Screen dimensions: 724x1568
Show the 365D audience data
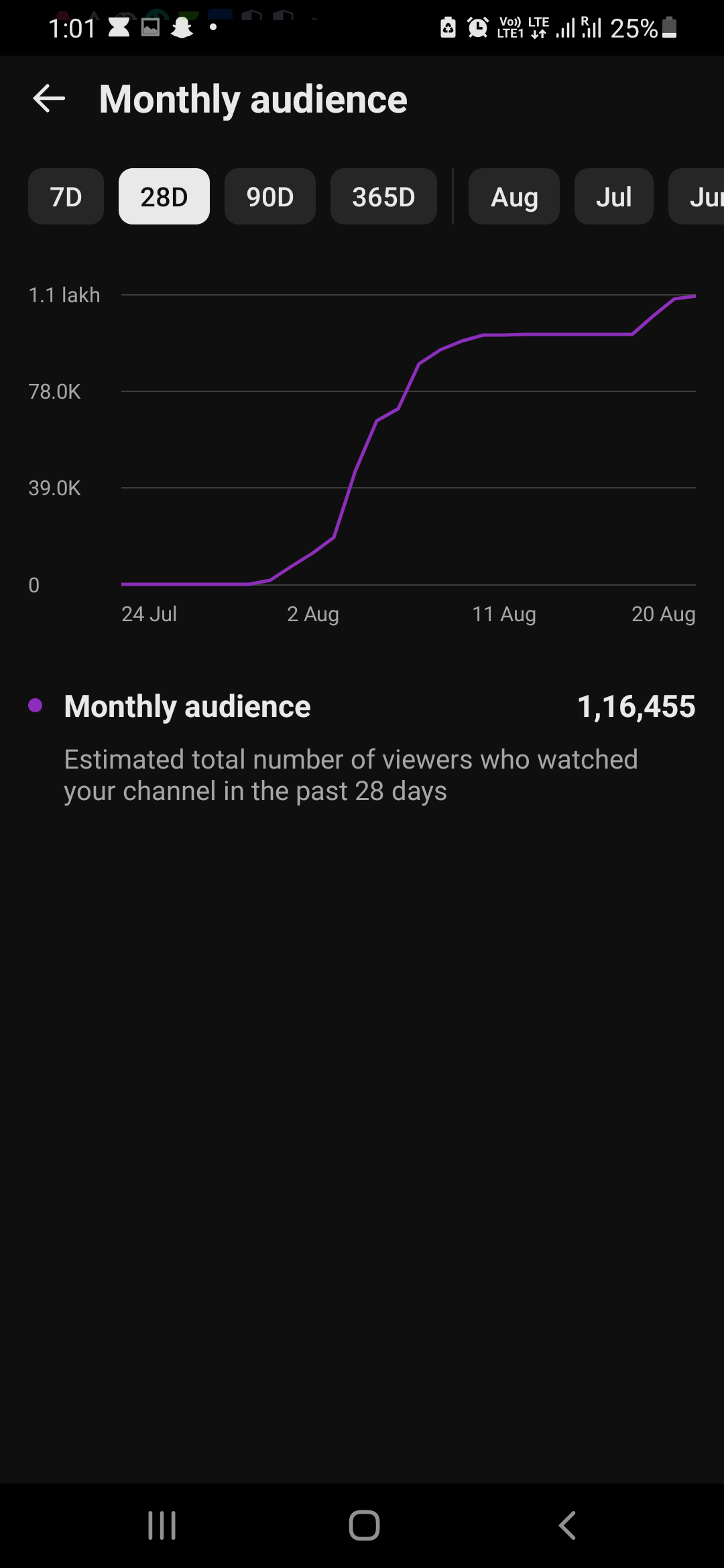tap(383, 196)
